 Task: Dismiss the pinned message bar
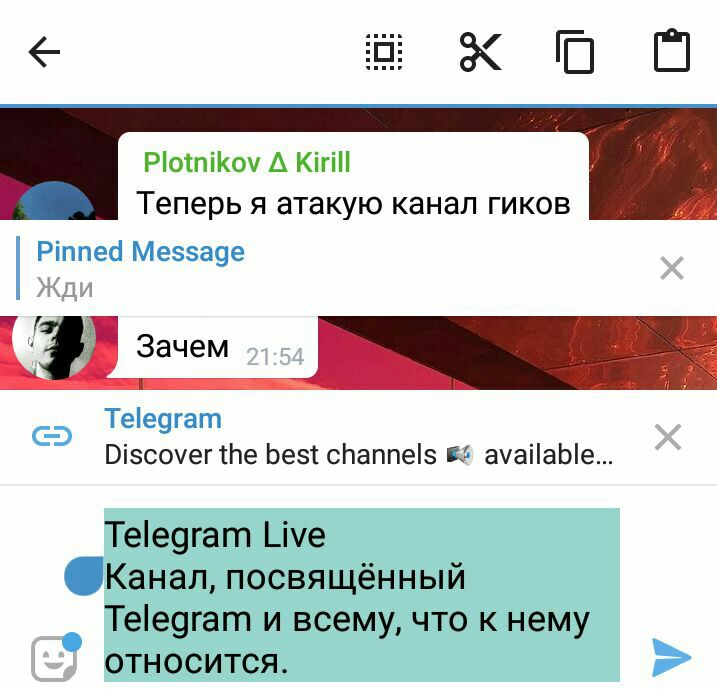(x=672, y=268)
